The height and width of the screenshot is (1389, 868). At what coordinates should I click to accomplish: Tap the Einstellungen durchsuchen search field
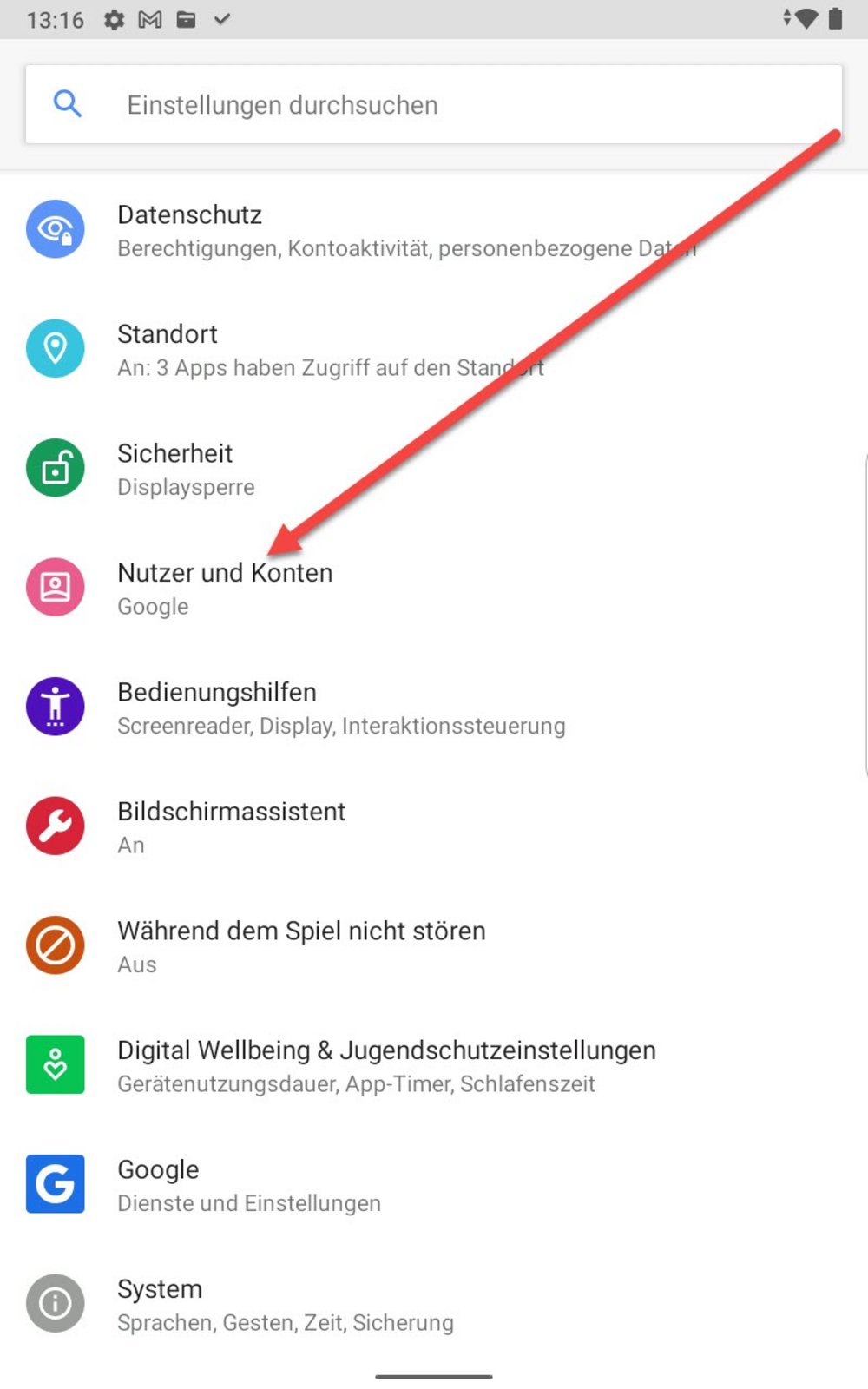click(x=434, y=104)
